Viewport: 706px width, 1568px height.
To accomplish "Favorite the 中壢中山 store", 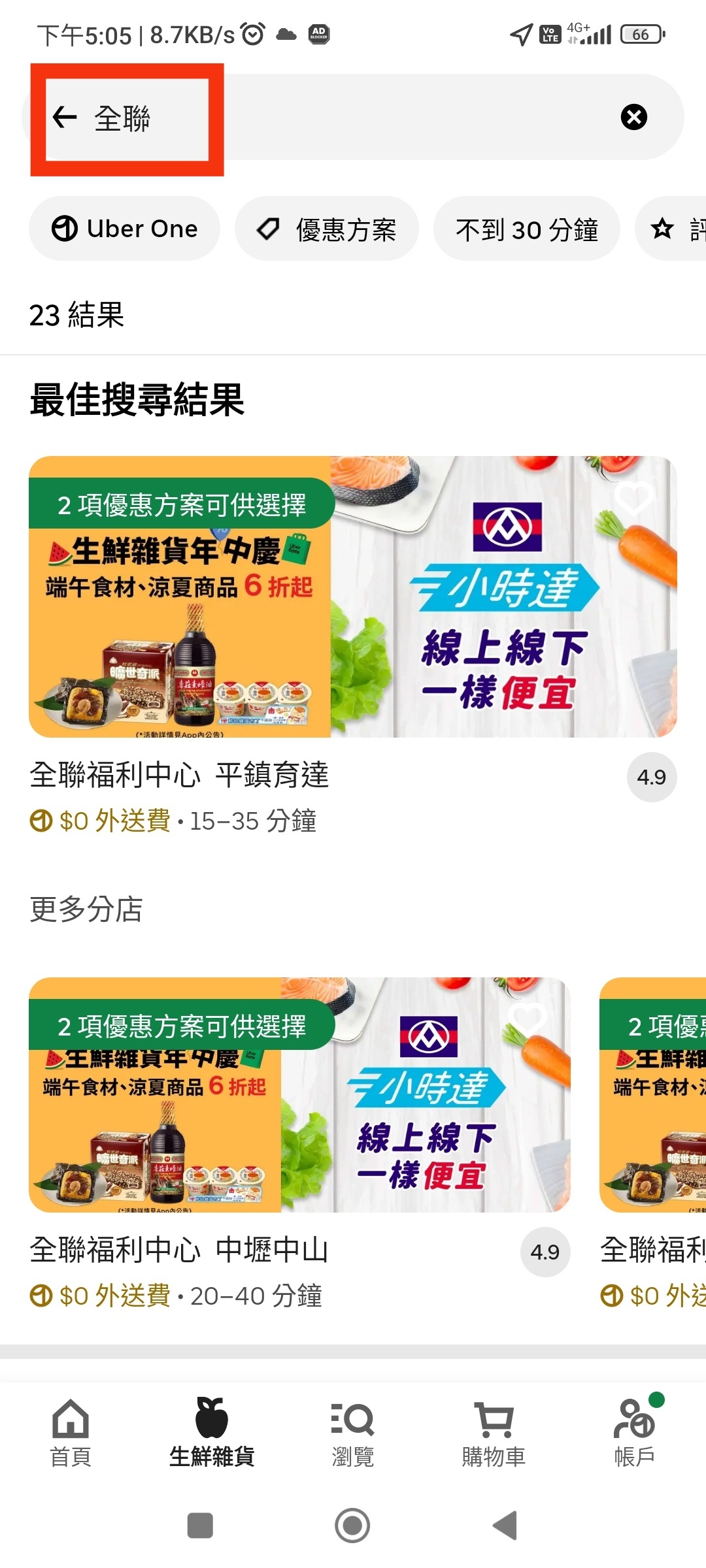I will 528,1018.
